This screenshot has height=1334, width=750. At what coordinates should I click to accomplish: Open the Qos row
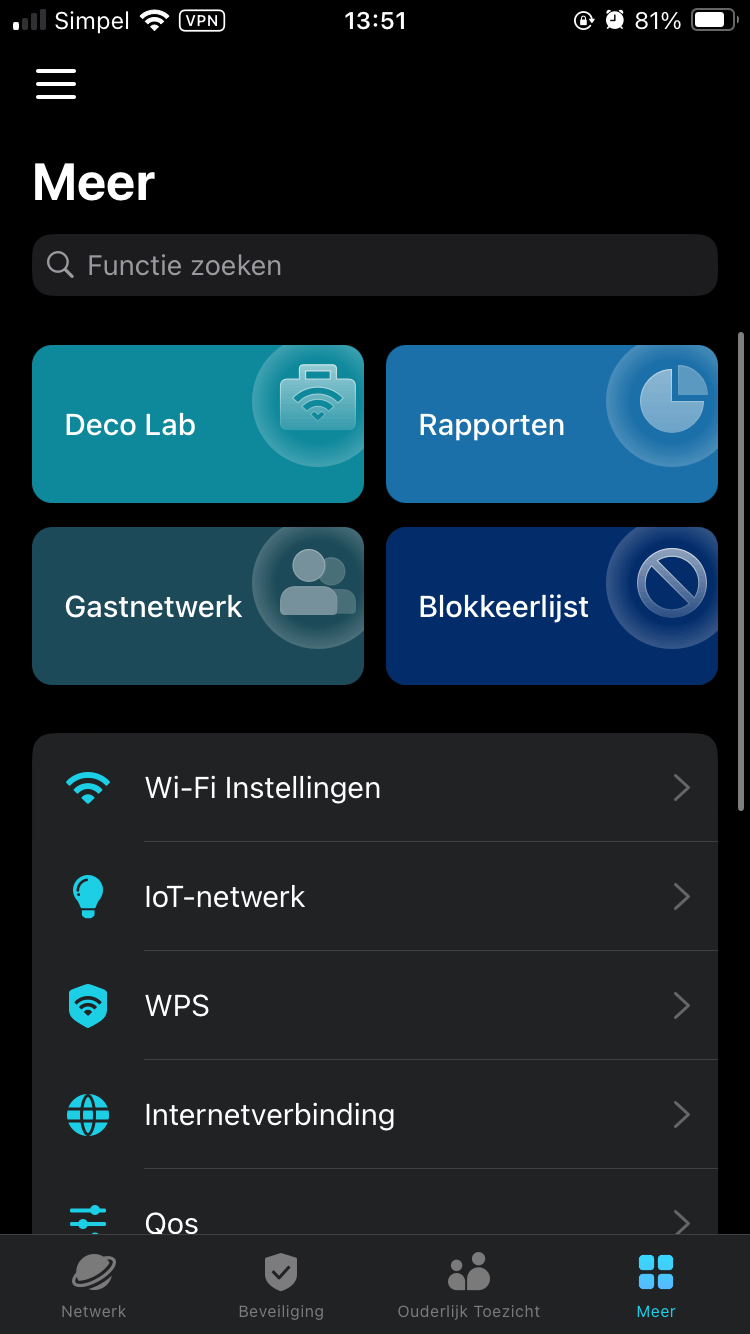point(375,1218)
